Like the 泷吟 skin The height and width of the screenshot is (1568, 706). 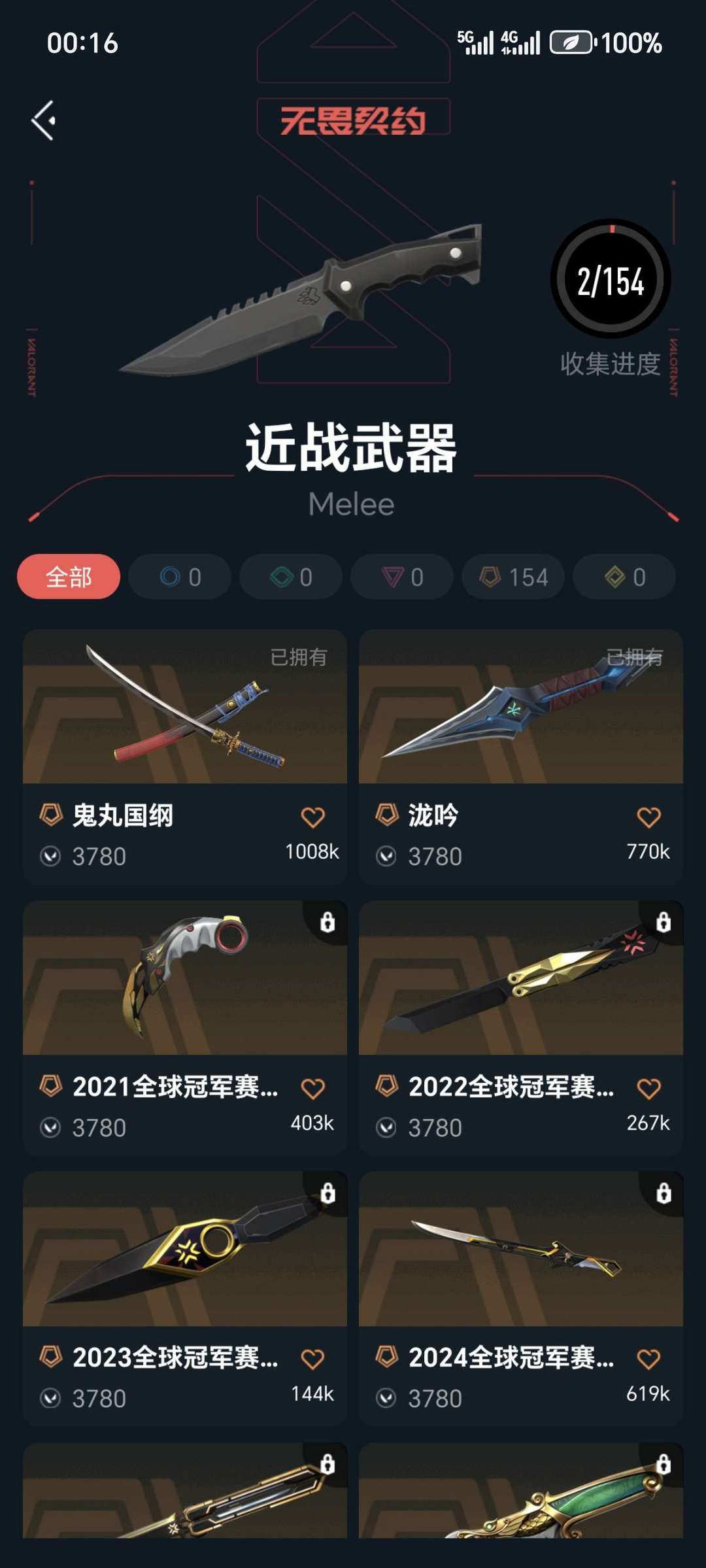(648, 817)
